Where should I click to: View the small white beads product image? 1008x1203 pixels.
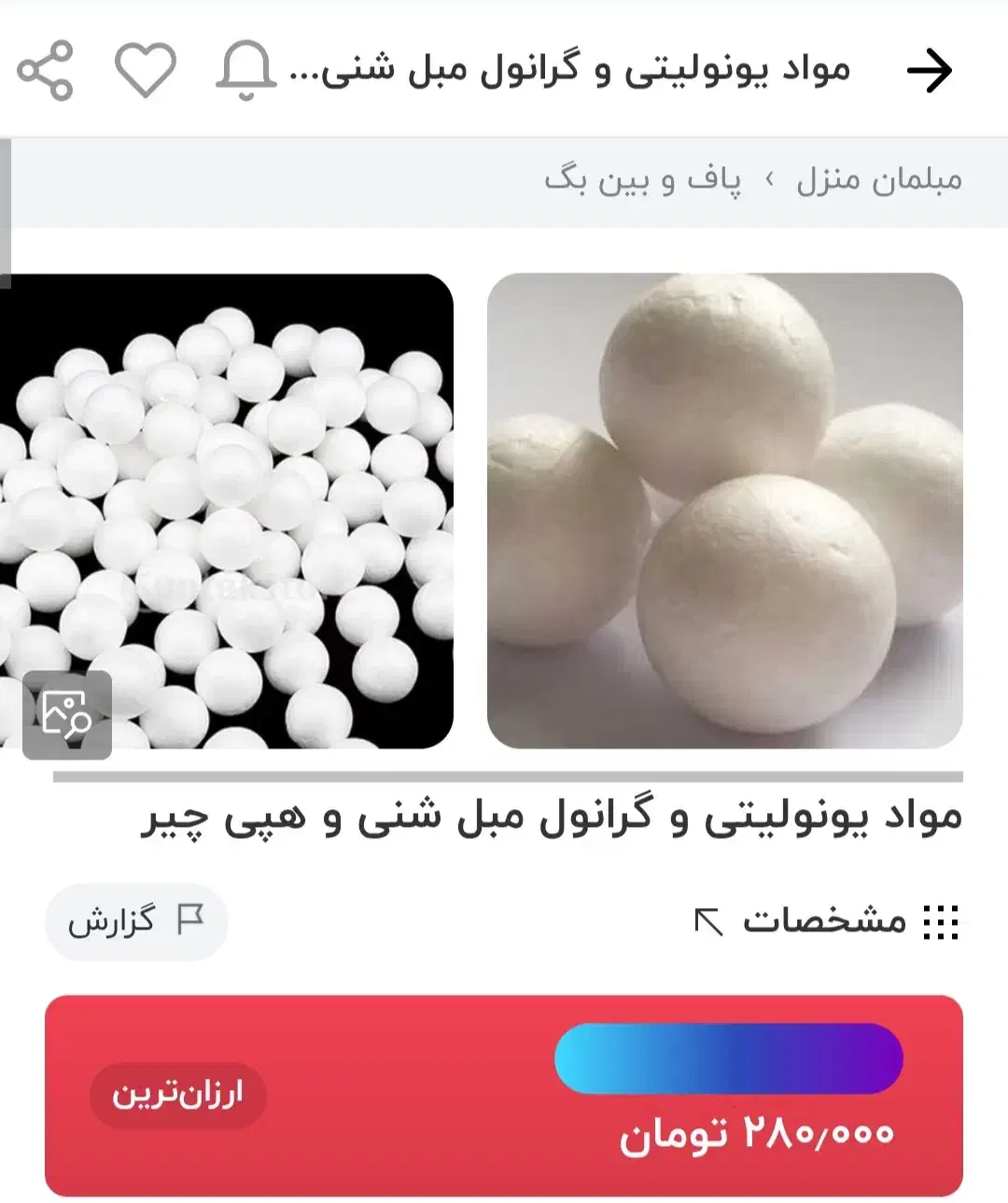point(227,511)
